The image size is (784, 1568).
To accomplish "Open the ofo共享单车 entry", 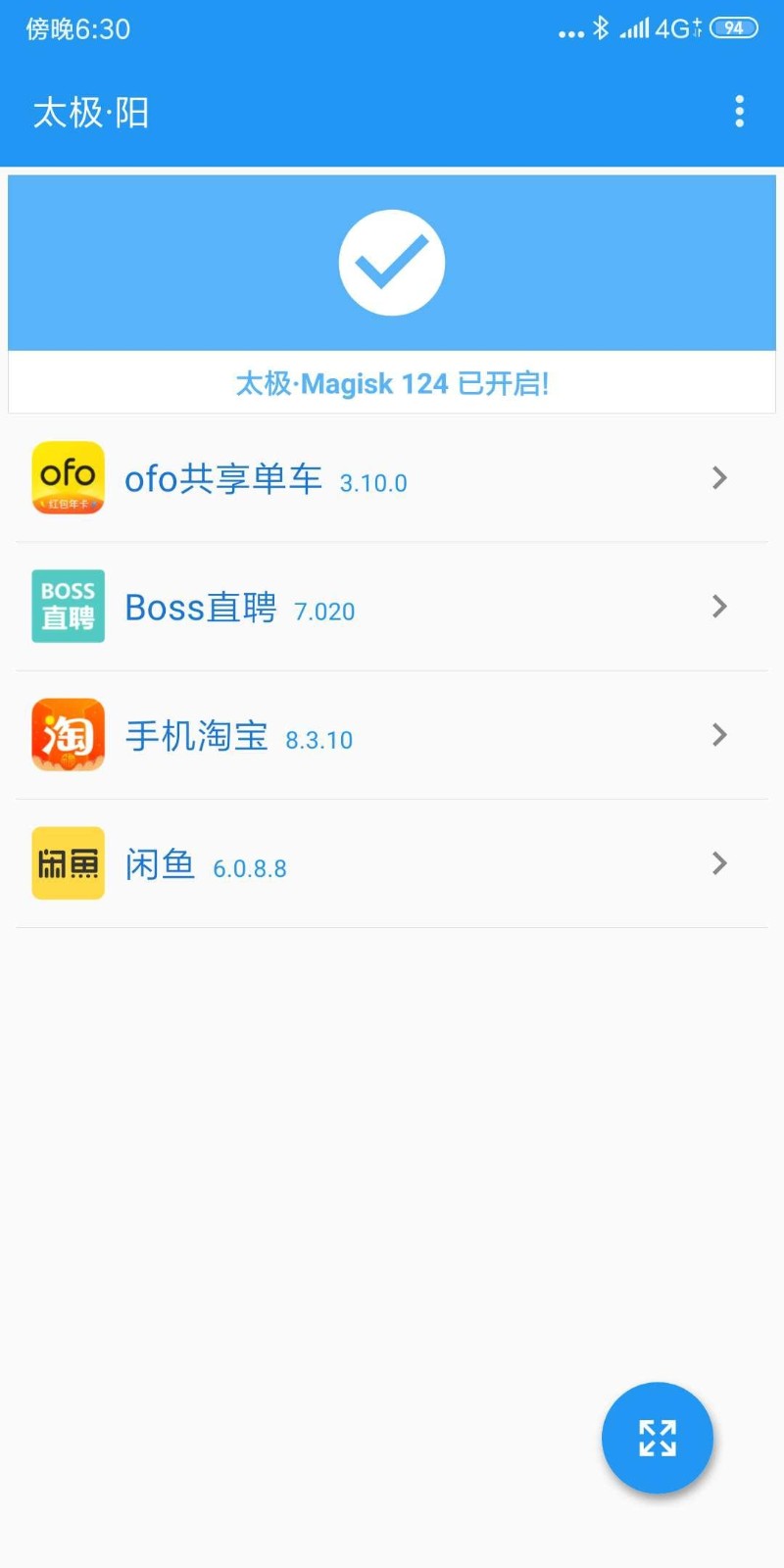I will pyautogui.click(x=392, y=478).
